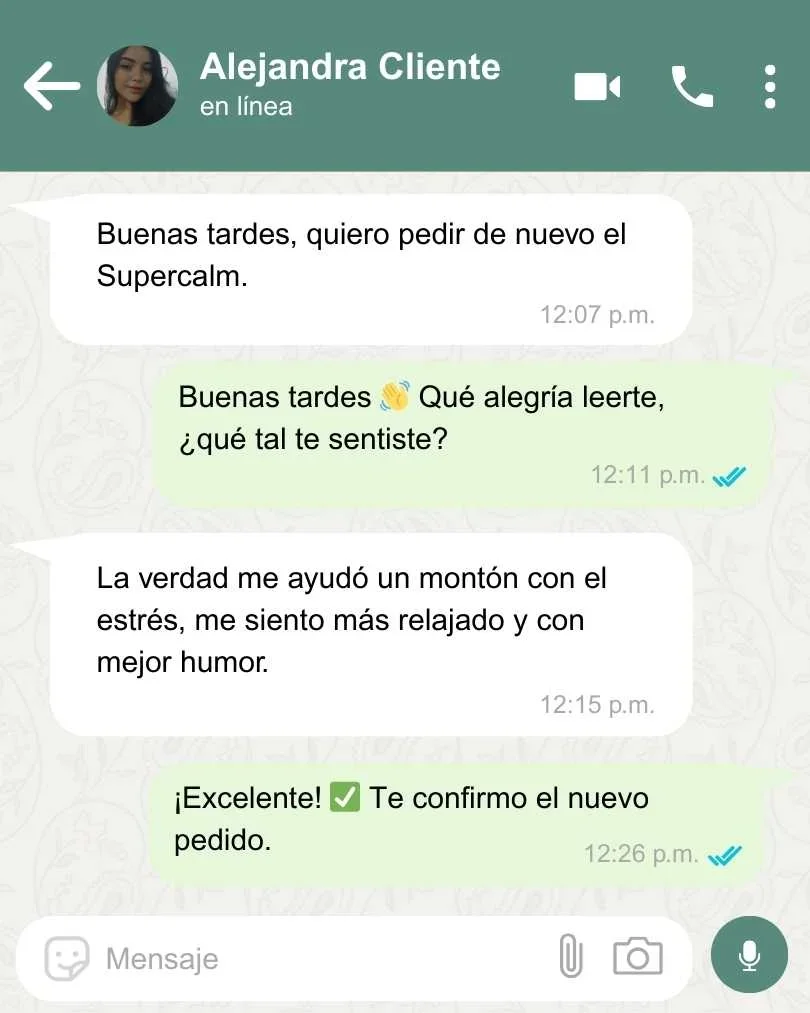Open the camera from the message bar
The width and height of the screenshot is (810, 1013).
coord(637,958)
